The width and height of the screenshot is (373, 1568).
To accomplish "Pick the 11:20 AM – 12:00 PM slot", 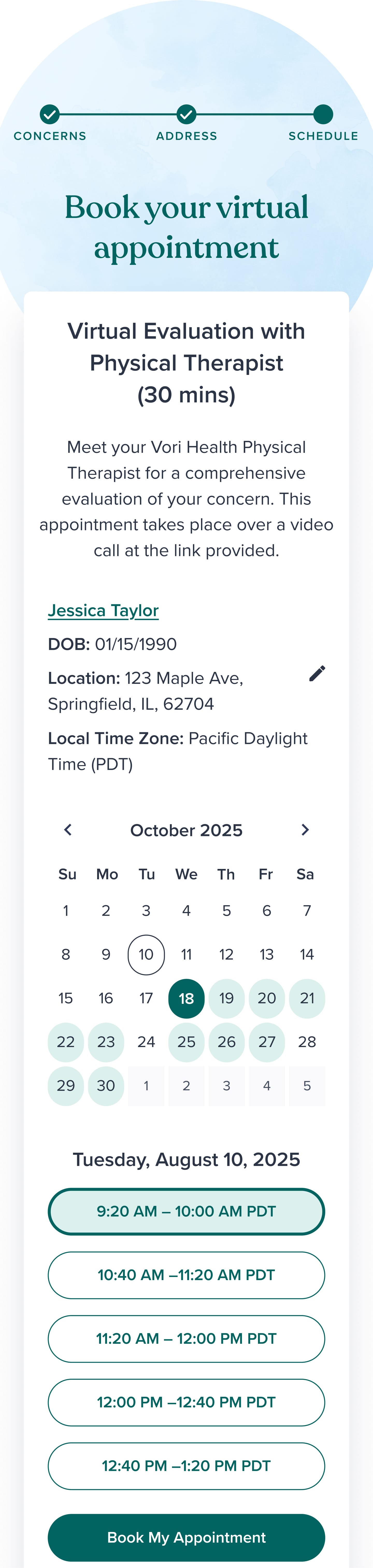I will [x=186, y=1339].
